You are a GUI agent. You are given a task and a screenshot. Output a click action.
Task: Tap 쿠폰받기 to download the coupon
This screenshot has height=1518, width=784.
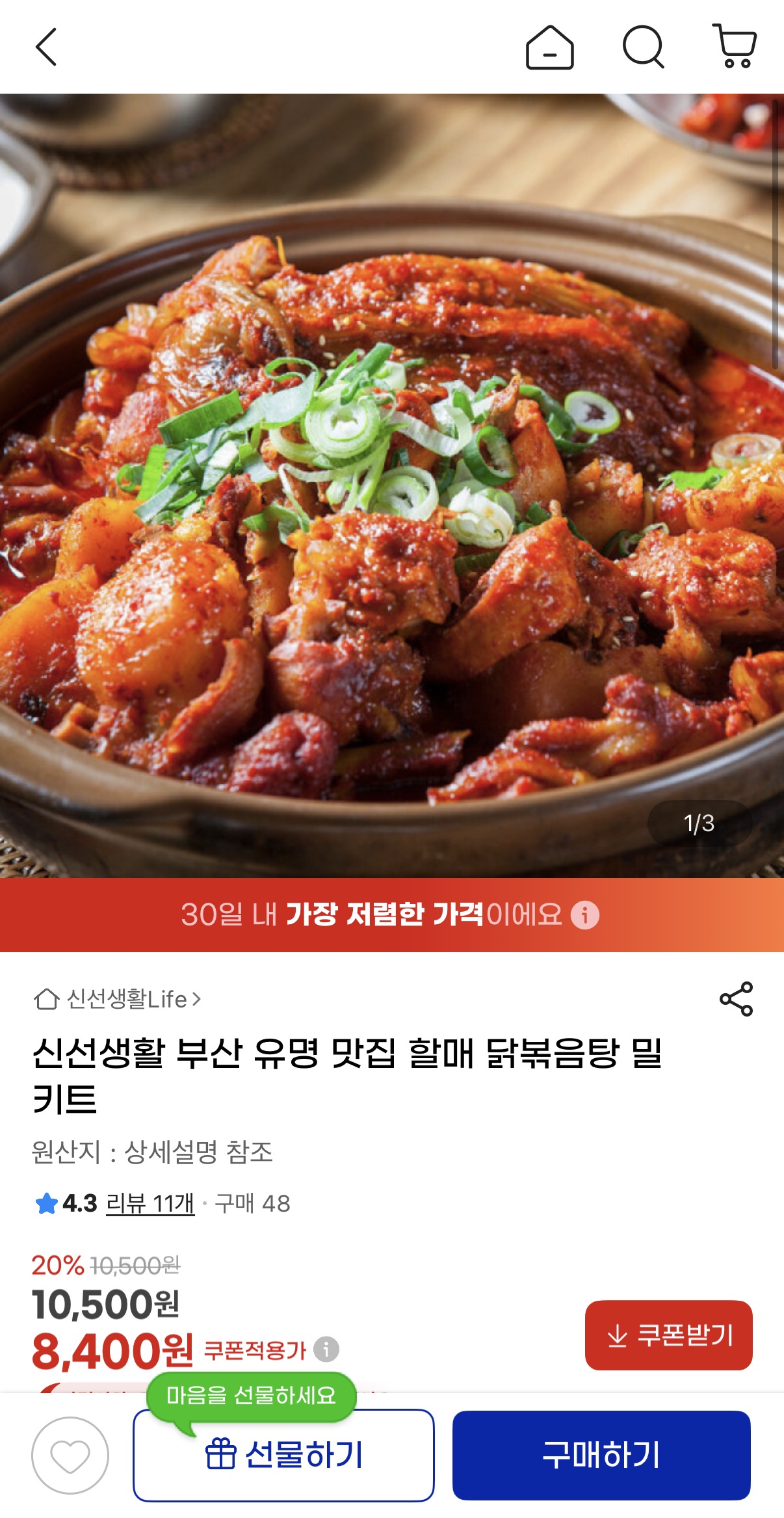point(668,1335)
